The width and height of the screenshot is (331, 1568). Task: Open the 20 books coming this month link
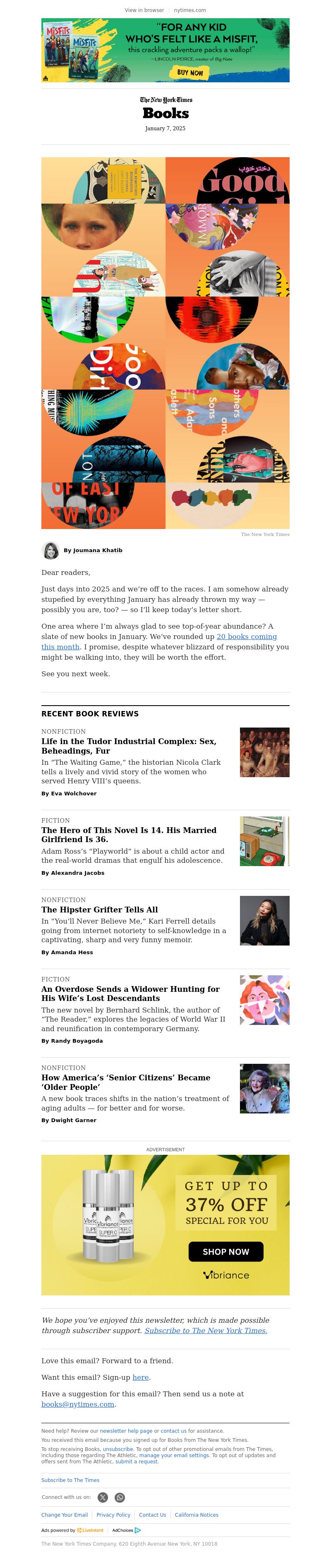pos(247,637)
